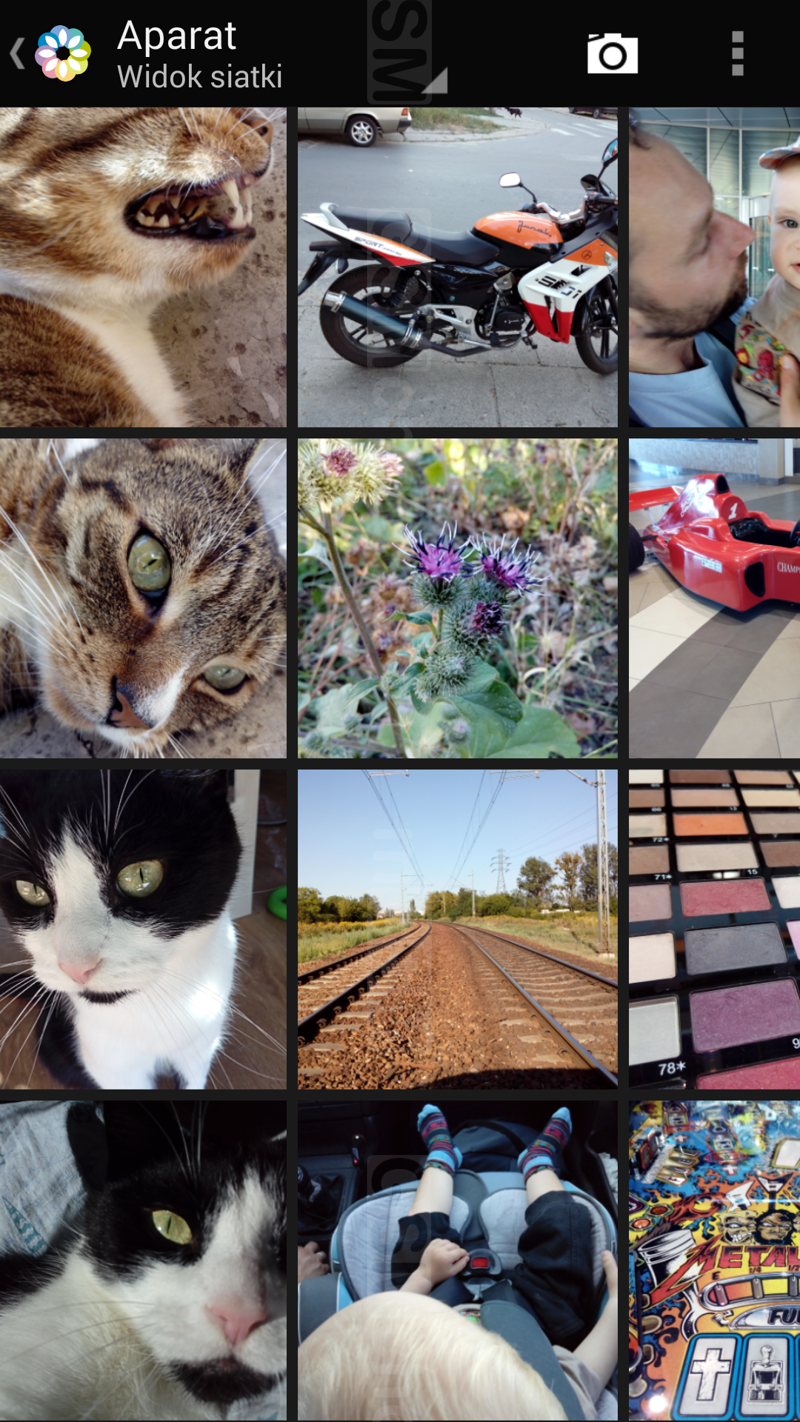Launch the camera

pos(612,53)
